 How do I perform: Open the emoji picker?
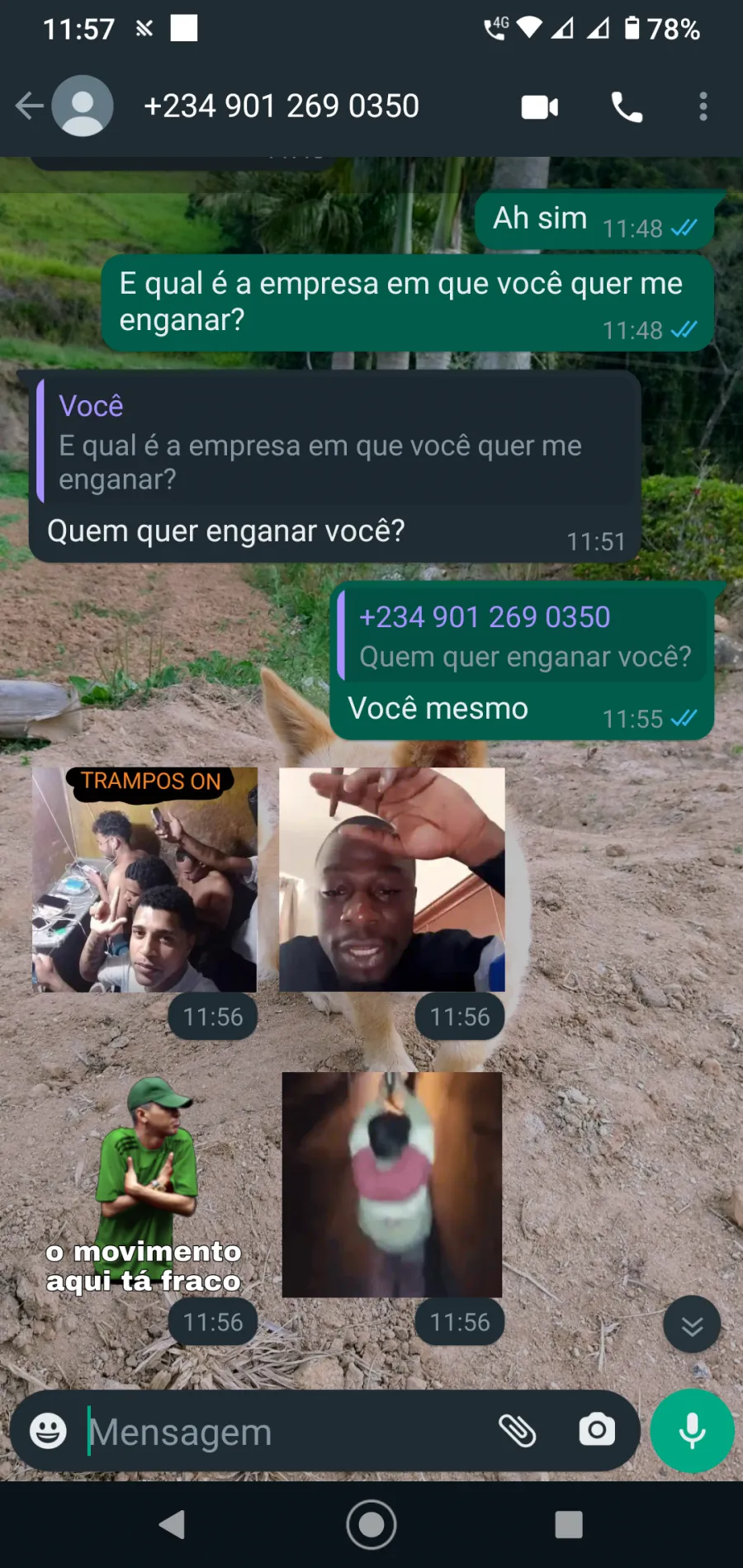tap(49, 1430)
